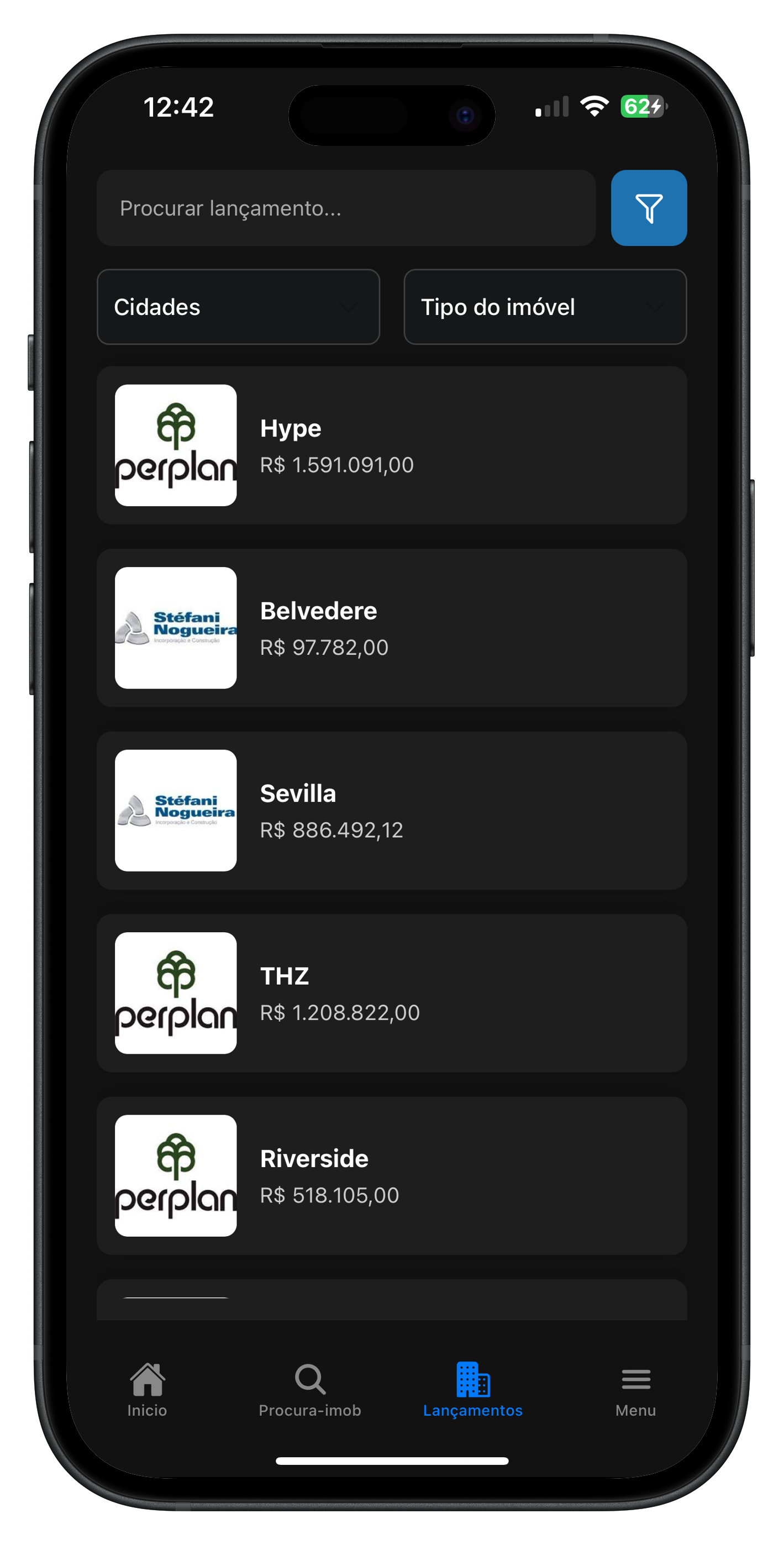This screenshot has height=1545, width=784.
Task: Tap the filter funnel button
Action: pos(649,208)
